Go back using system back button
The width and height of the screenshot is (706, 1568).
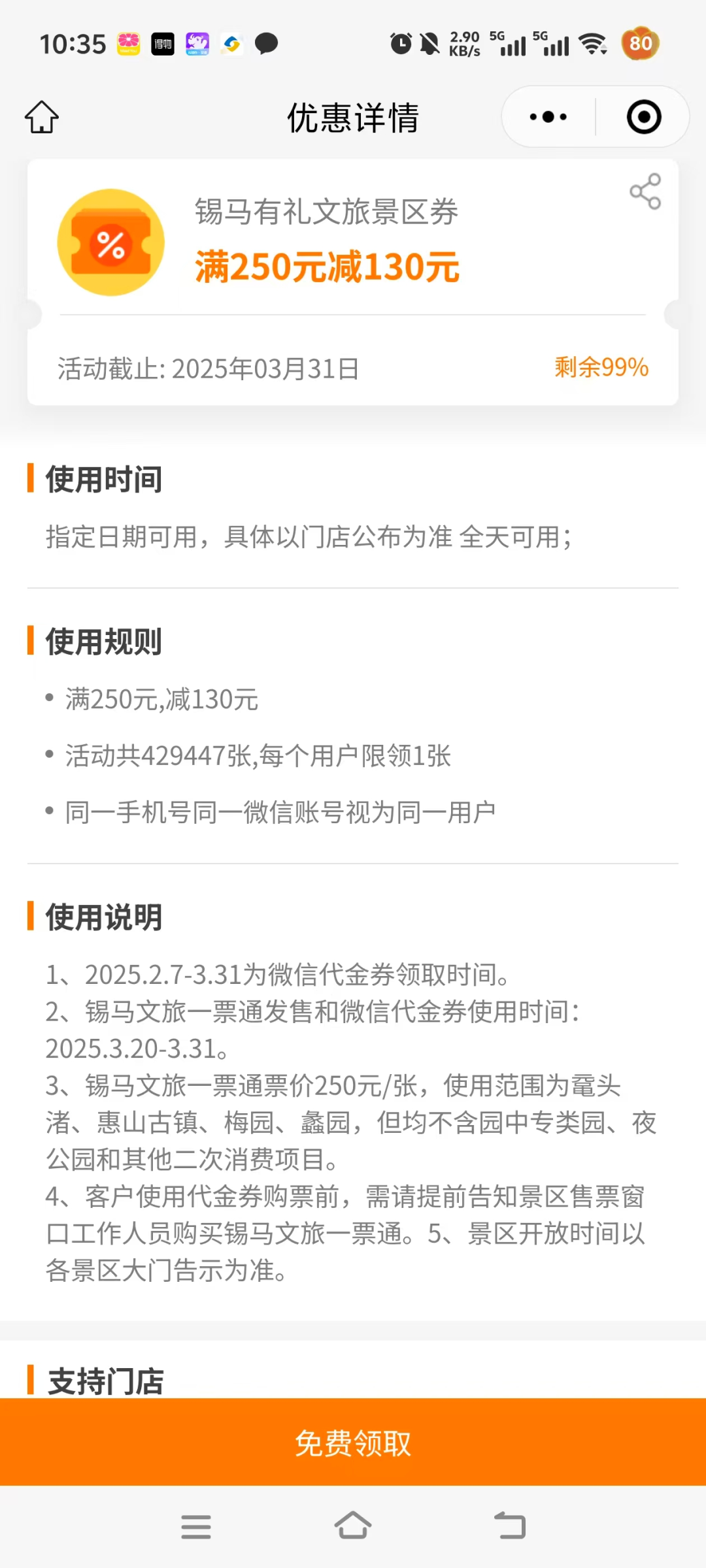coord(510,1526)
